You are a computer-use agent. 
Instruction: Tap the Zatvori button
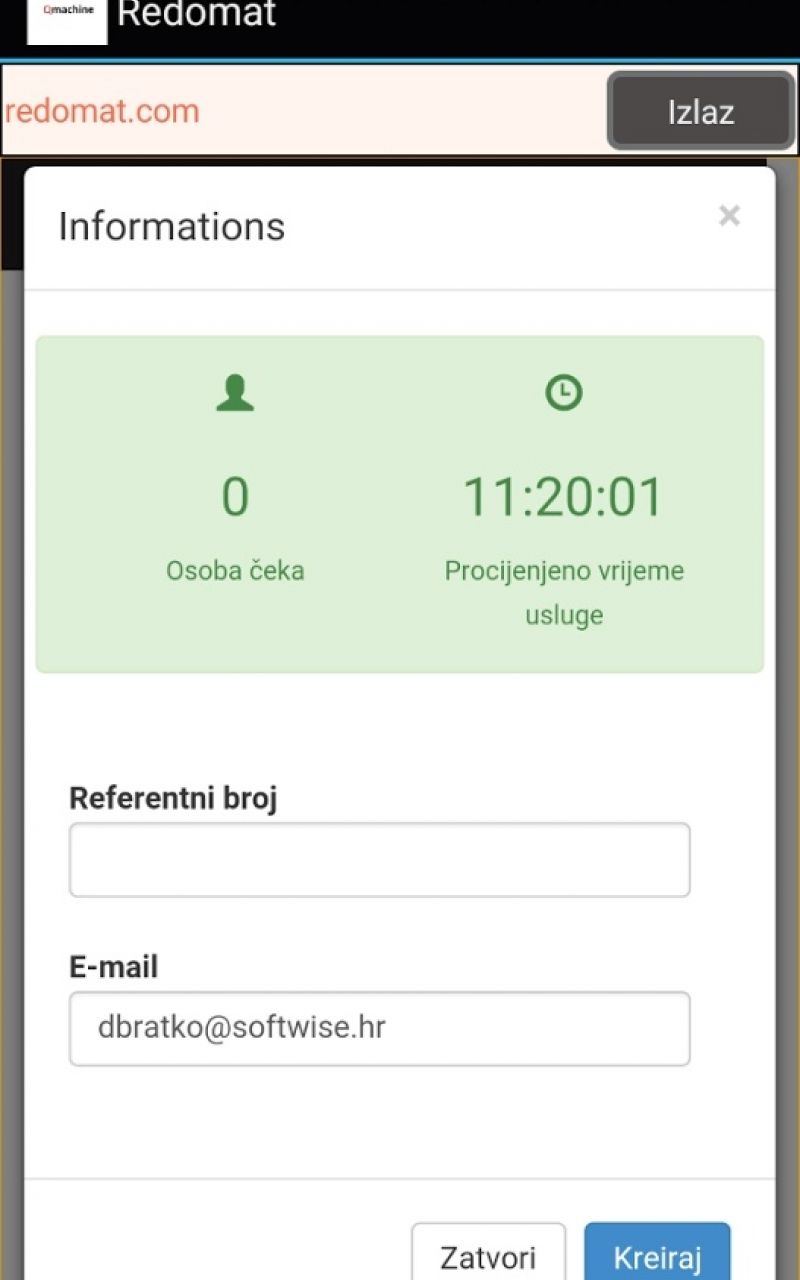tap(489, 1255)
